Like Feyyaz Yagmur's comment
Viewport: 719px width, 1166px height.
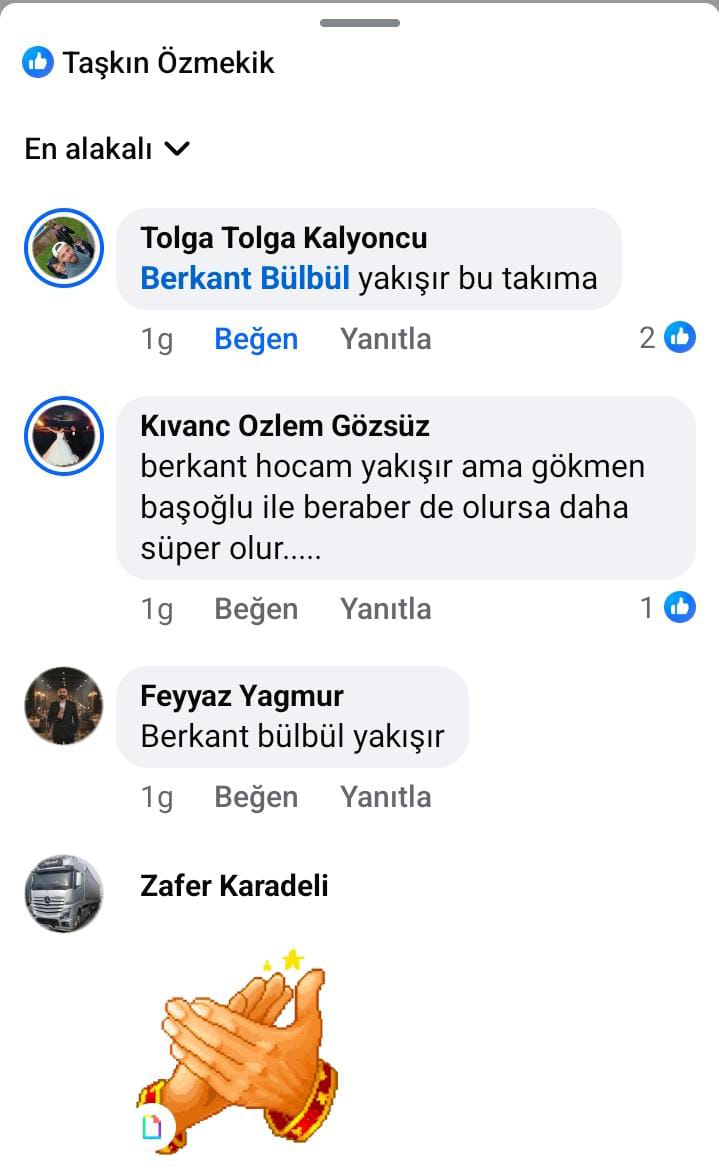[256, 797]
